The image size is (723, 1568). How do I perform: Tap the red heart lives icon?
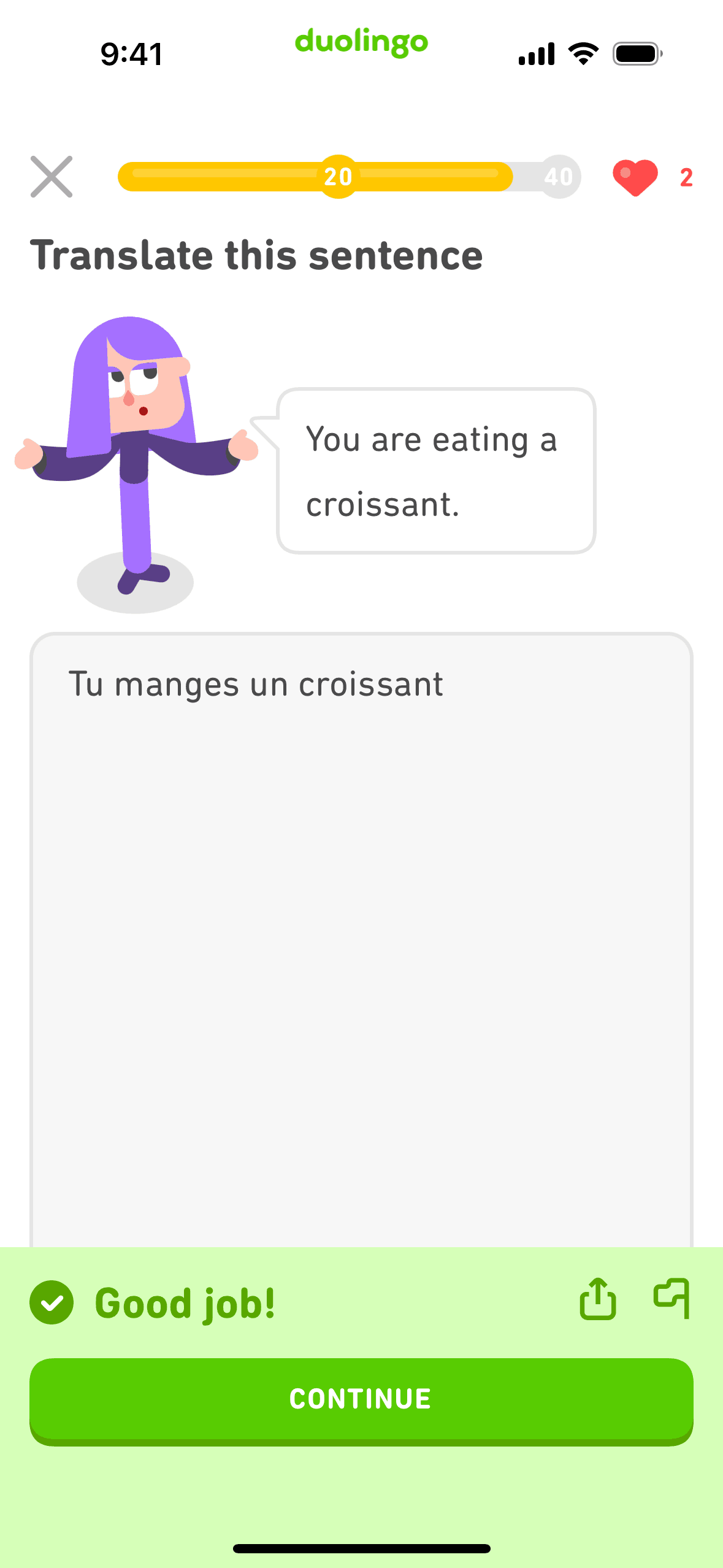point(635,177)
